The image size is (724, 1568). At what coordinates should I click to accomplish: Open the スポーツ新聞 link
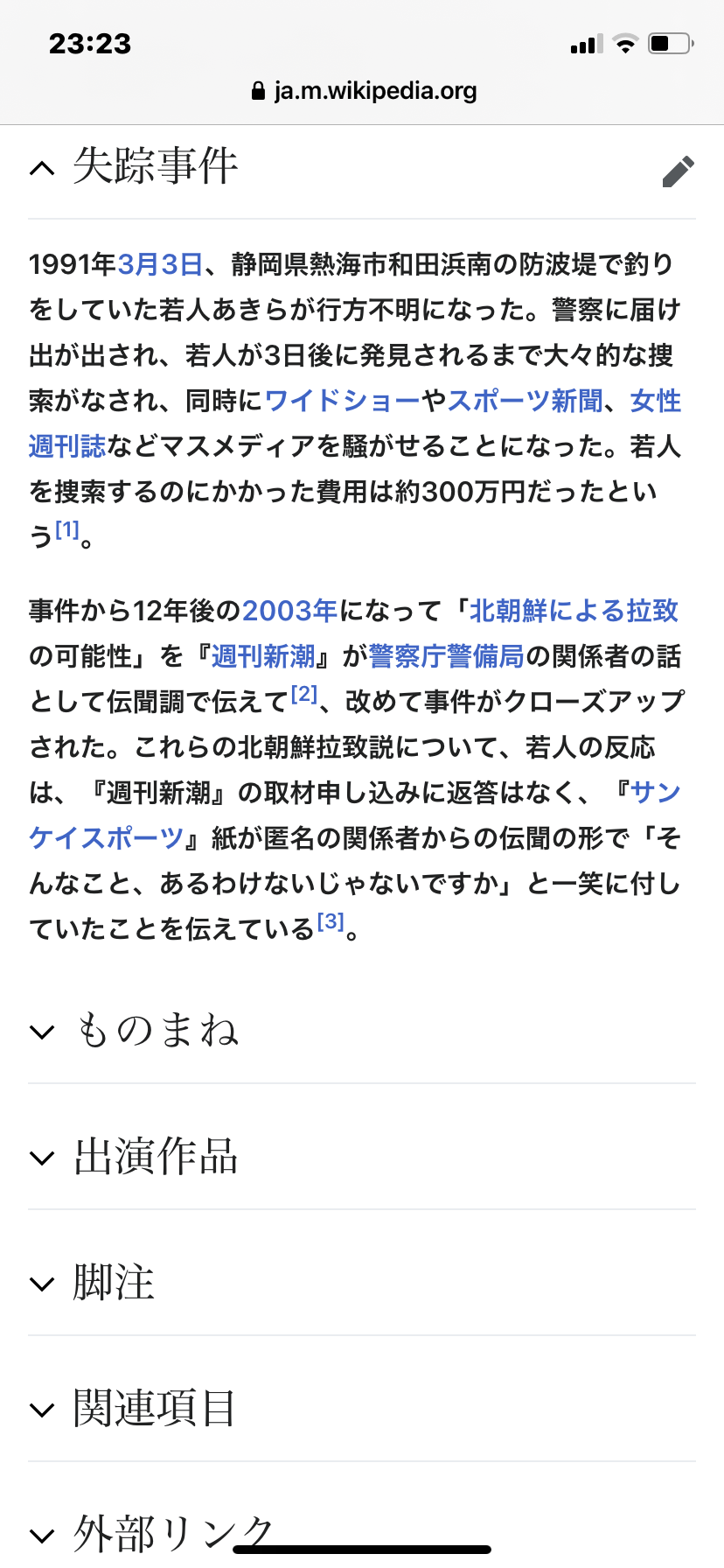525,401
